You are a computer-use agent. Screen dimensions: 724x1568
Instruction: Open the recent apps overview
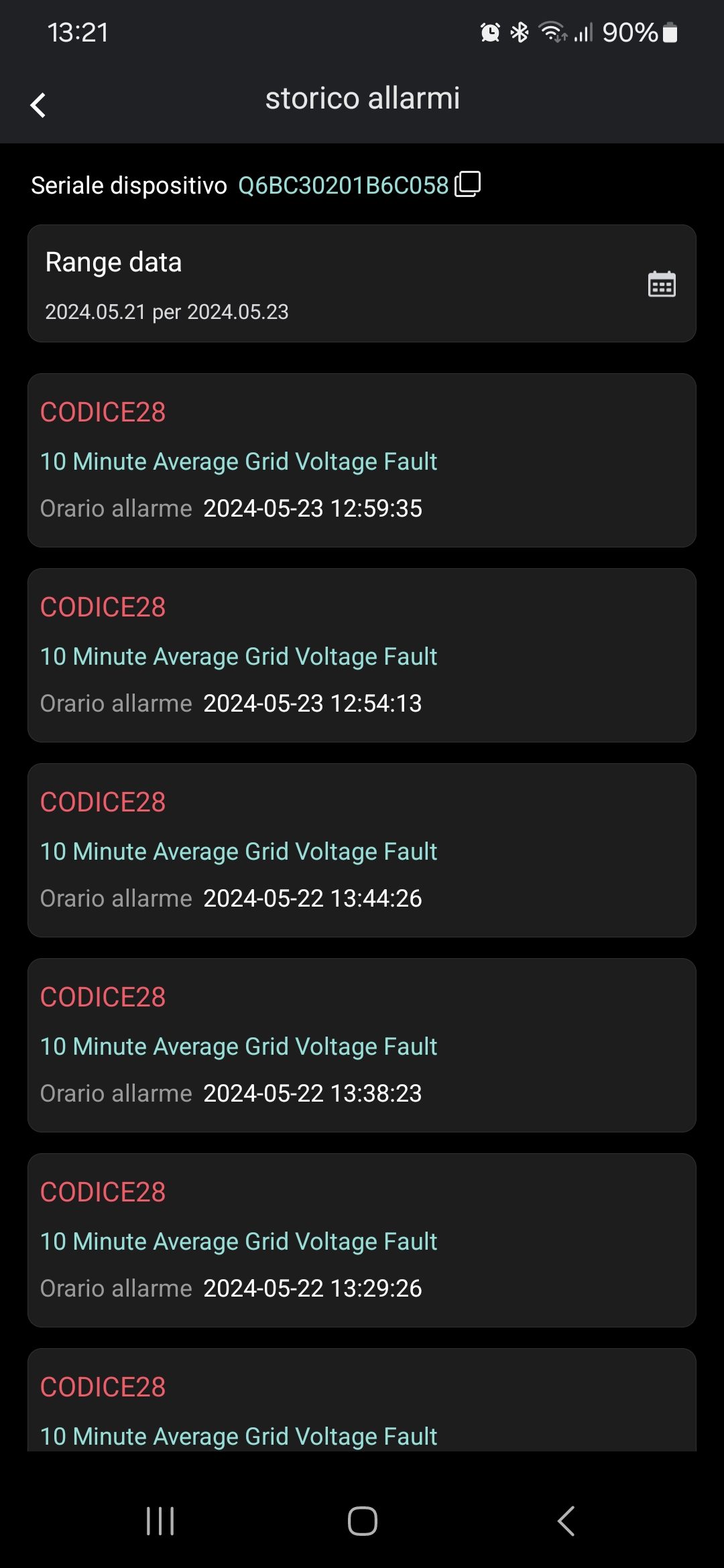pyautogui.click(x=160, y=1521)
